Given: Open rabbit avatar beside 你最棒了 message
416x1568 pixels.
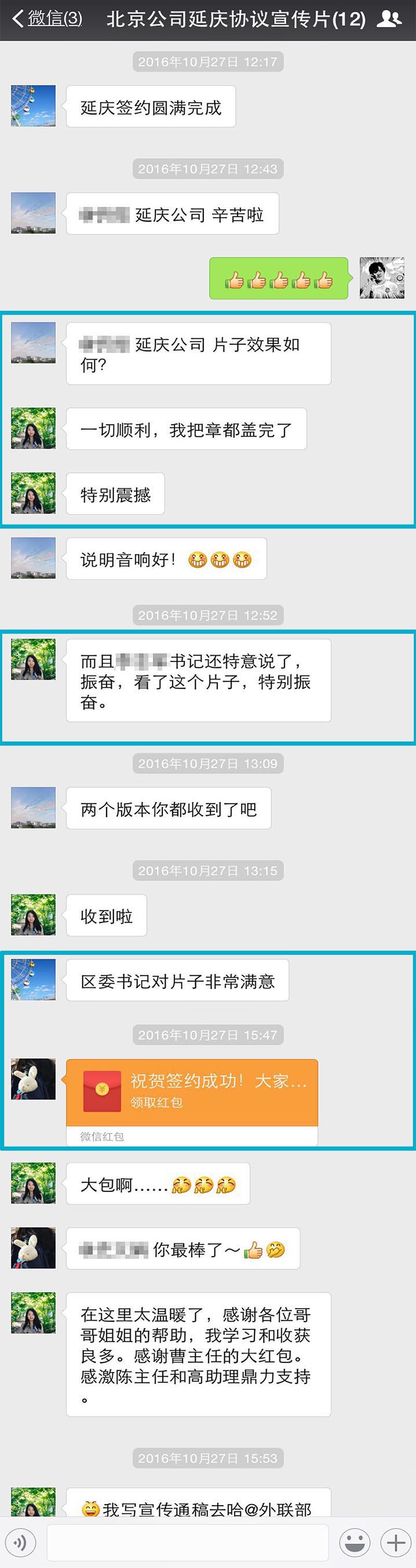Looking at the screenshot, I should tap(33, 1248).
